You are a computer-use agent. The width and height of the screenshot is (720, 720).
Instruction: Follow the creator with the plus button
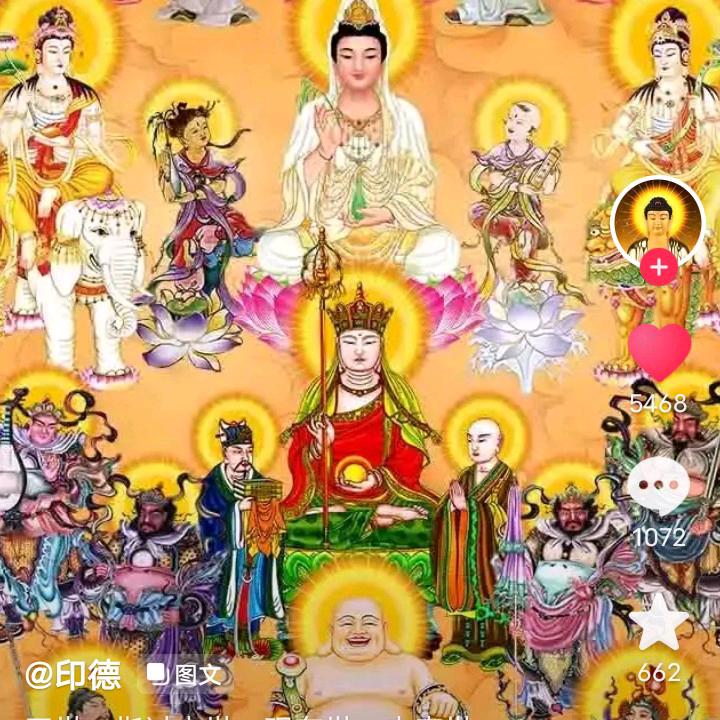658,268
